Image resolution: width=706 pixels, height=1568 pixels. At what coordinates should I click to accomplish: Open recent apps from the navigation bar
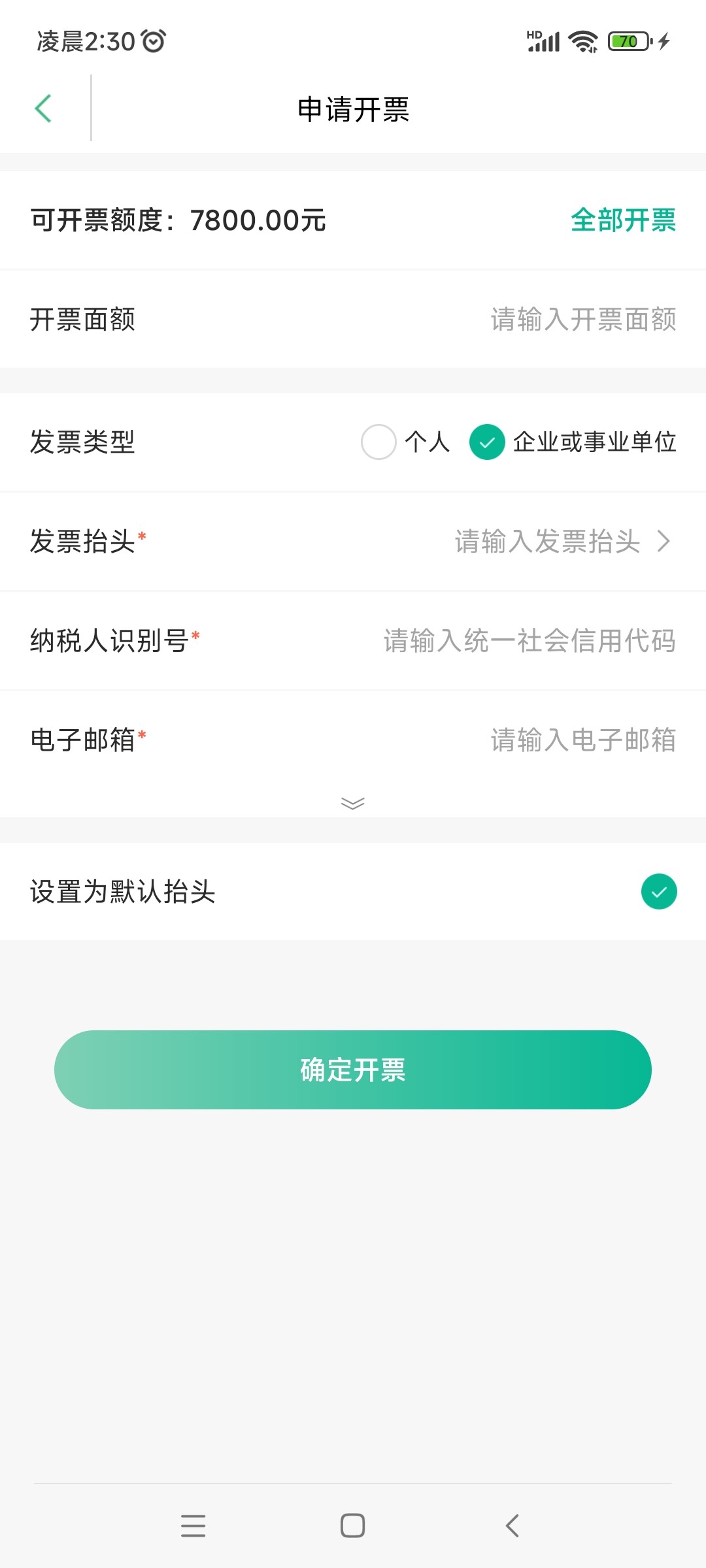[x=193, y=1526]
